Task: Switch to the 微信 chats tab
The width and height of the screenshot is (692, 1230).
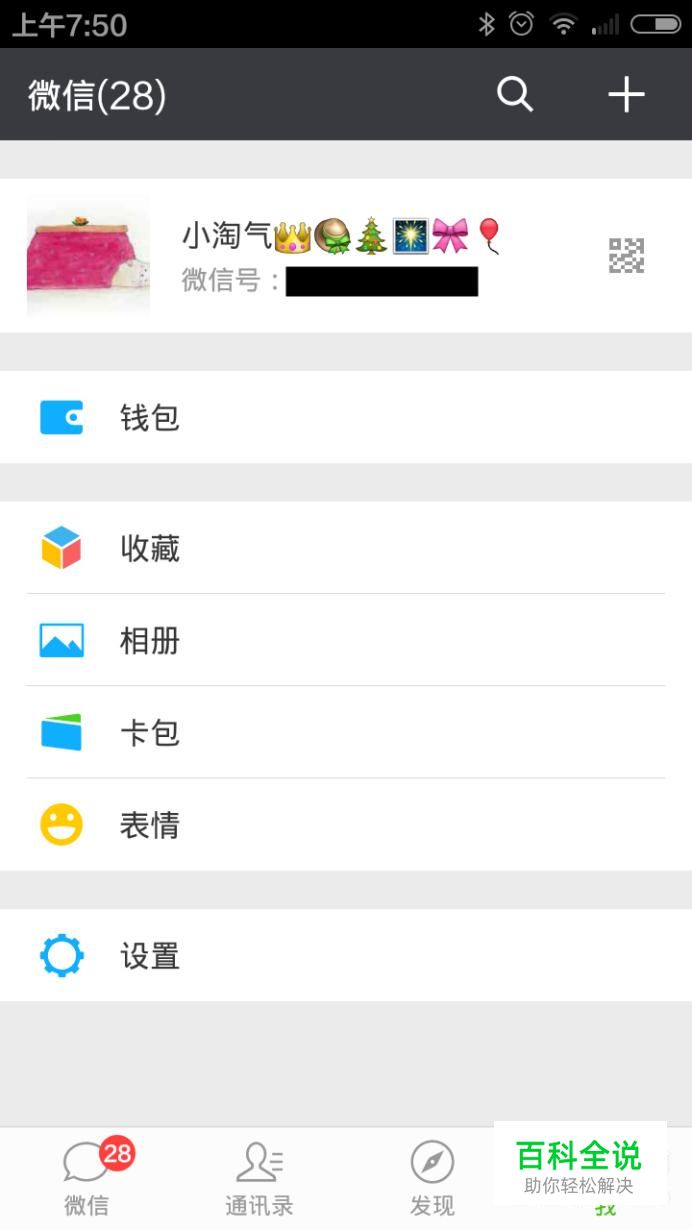Action: [x=87, y=1178]
